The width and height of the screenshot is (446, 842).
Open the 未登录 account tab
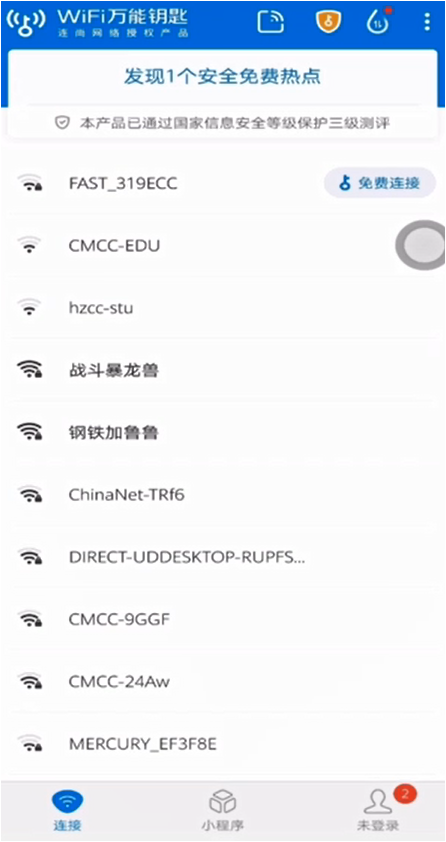click(x=379, y=810)
